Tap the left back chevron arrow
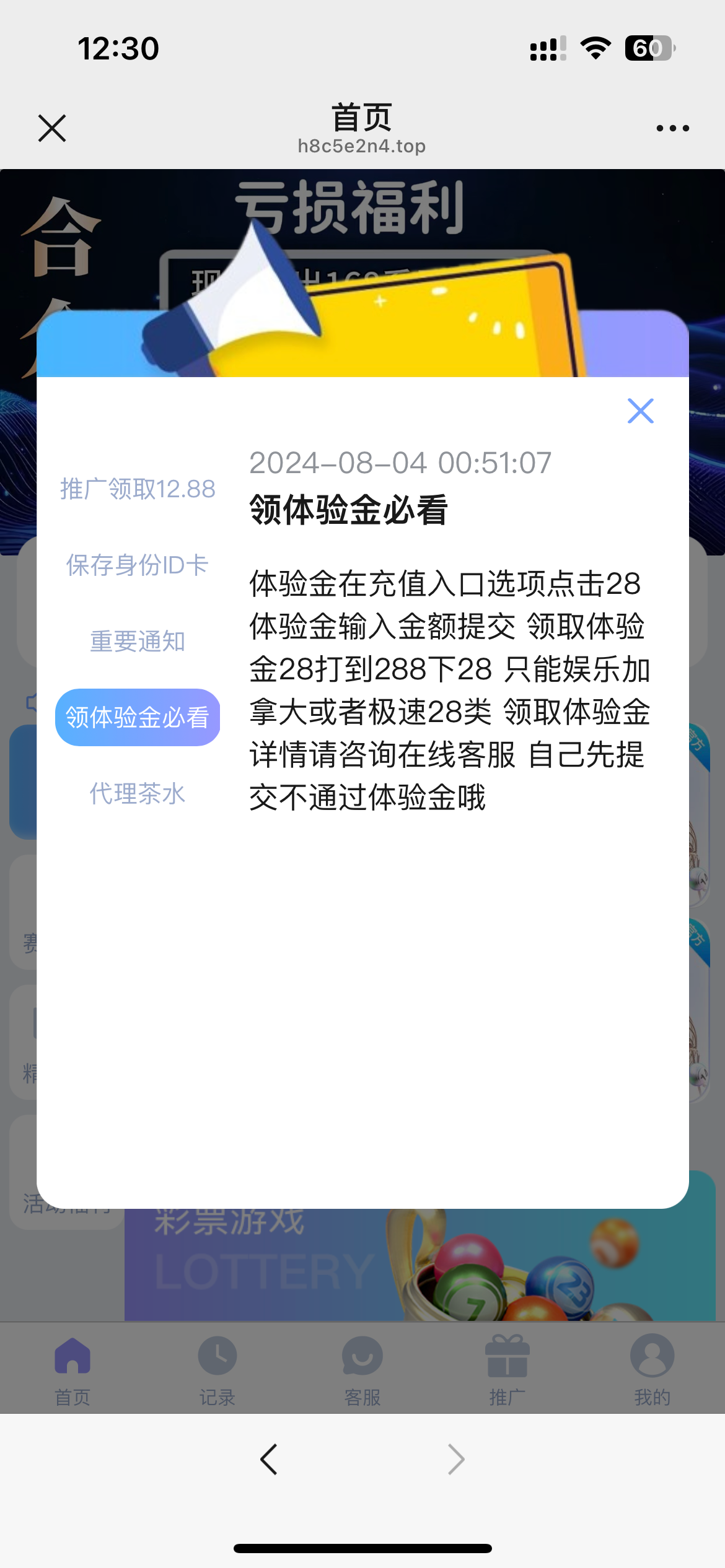The width and height of the screenshot is (725, 1568). (268, 1458)
